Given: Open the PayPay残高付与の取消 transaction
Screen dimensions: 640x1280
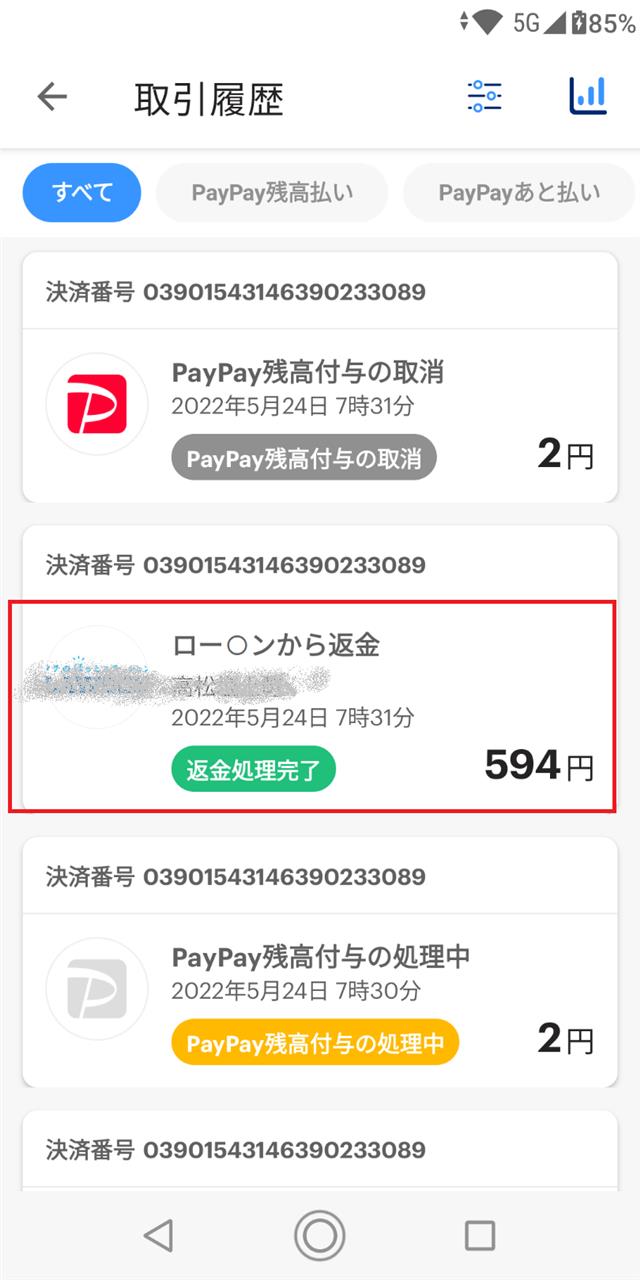Looking at the screenshot, I should 318,415.
